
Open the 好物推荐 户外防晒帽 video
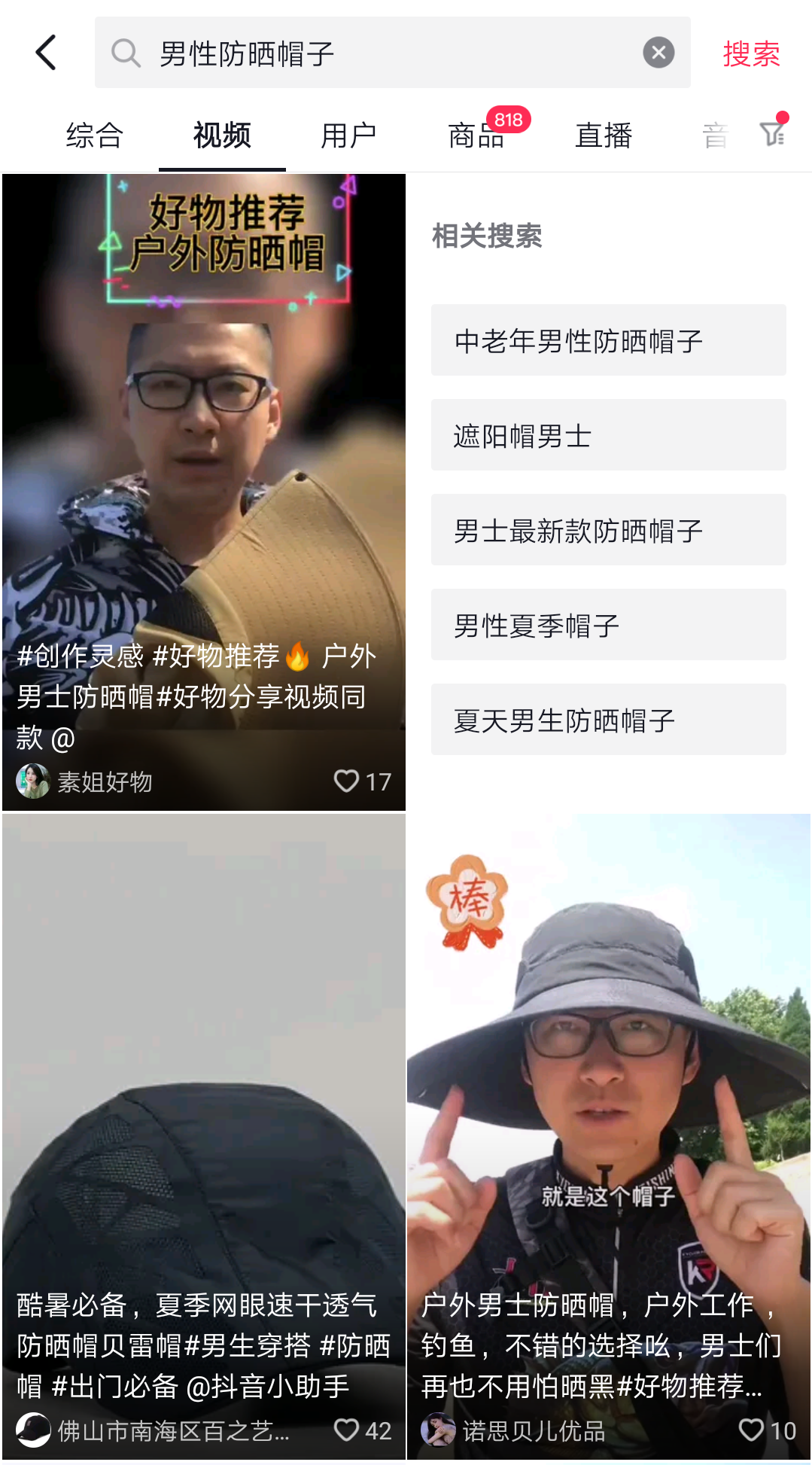pos(203,452)
